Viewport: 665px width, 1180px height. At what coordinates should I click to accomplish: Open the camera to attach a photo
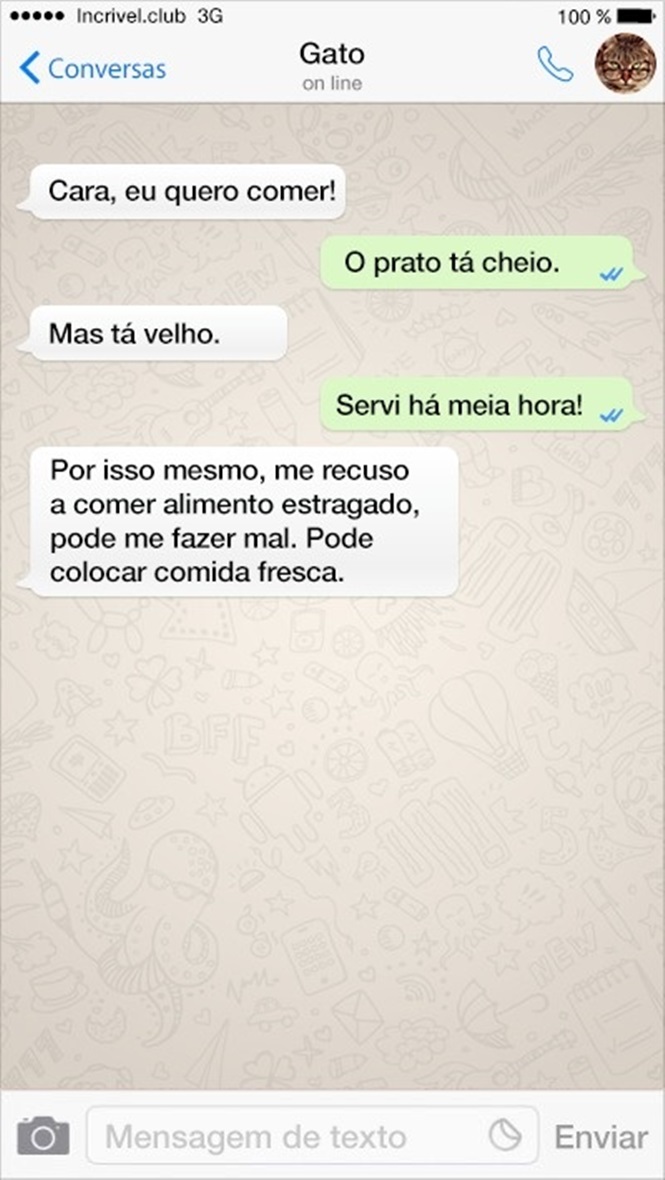(42, 1136)
